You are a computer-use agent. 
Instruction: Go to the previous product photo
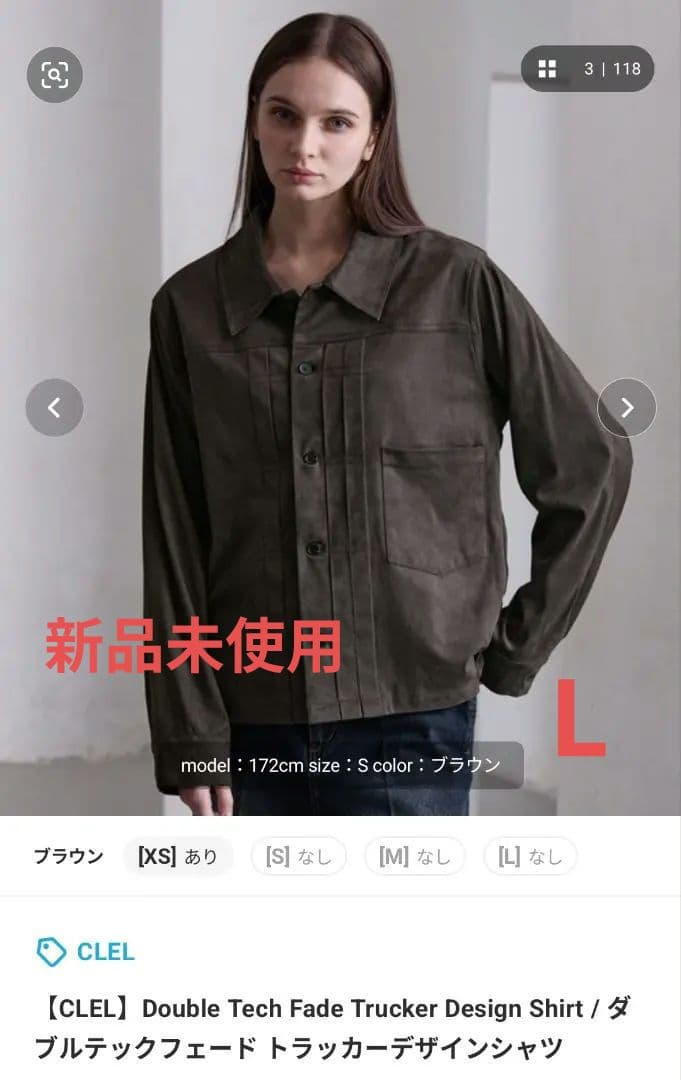[x=54, y=407]
